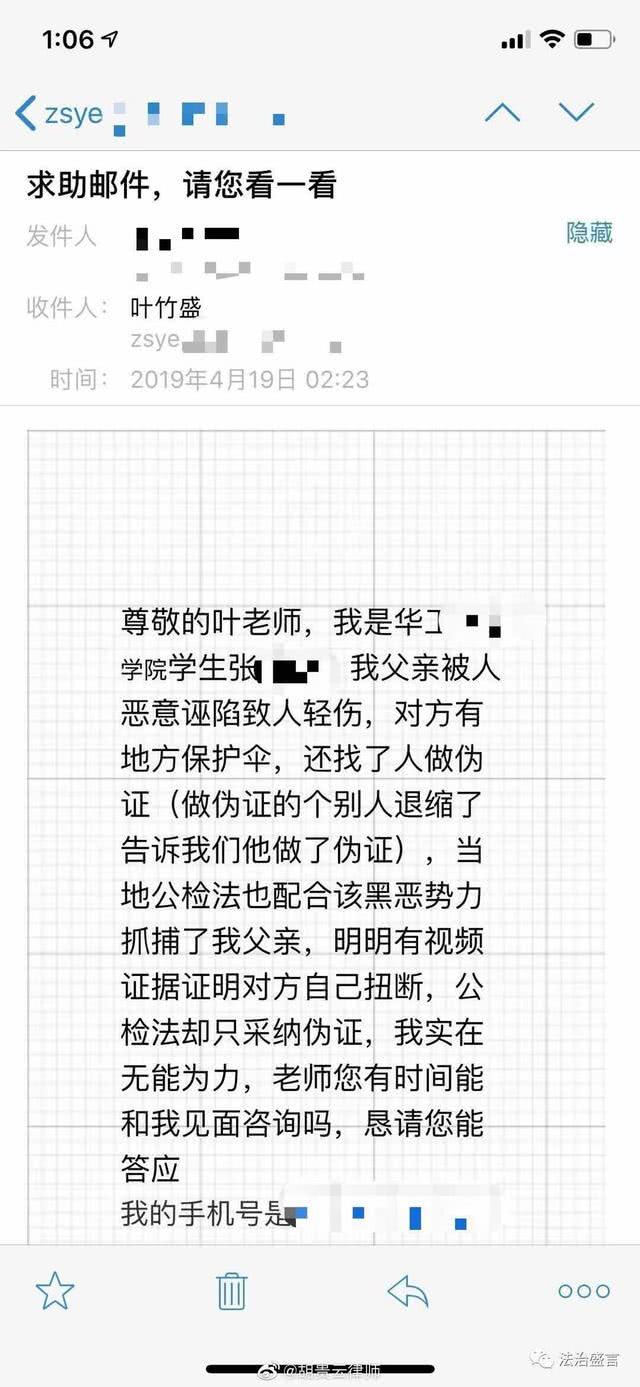Show the next email with down arrow
Image resolution: width=640 pixels, height=1387 pixels.
[576, 112]
